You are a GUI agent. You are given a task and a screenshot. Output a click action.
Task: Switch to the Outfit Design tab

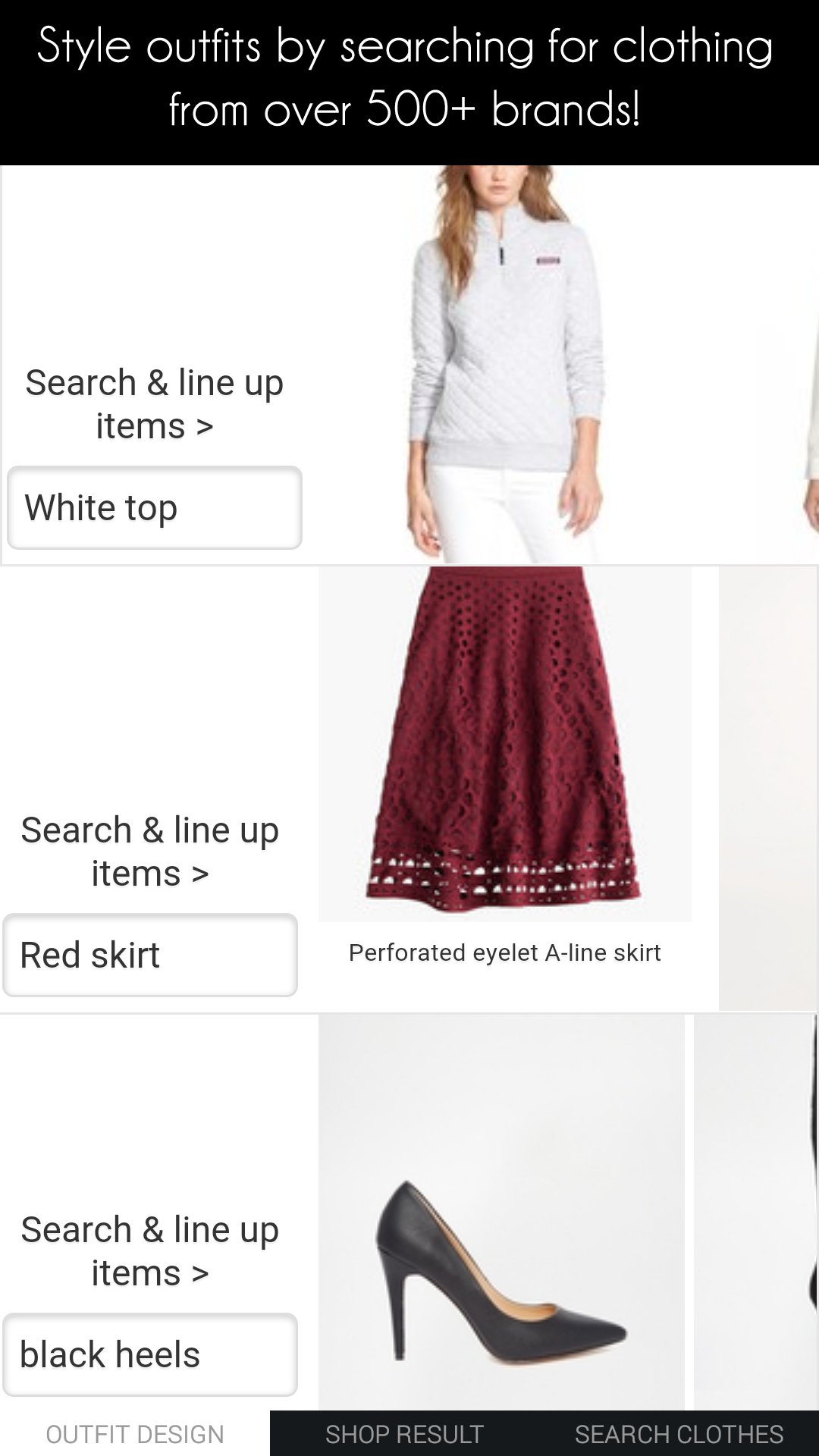point(135,1434)
